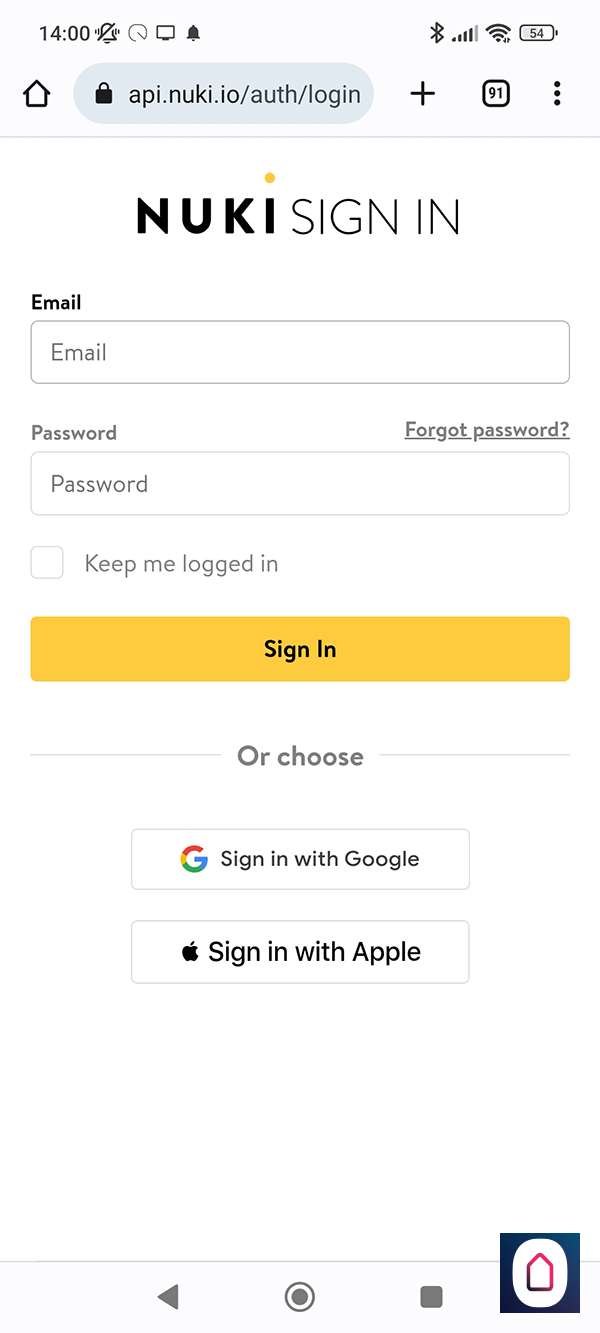Image resolution: width=600 pixels, height=1333 pixels.
Task: Open the tab switcher showing 91 tabs
Action: click(495, 94)
